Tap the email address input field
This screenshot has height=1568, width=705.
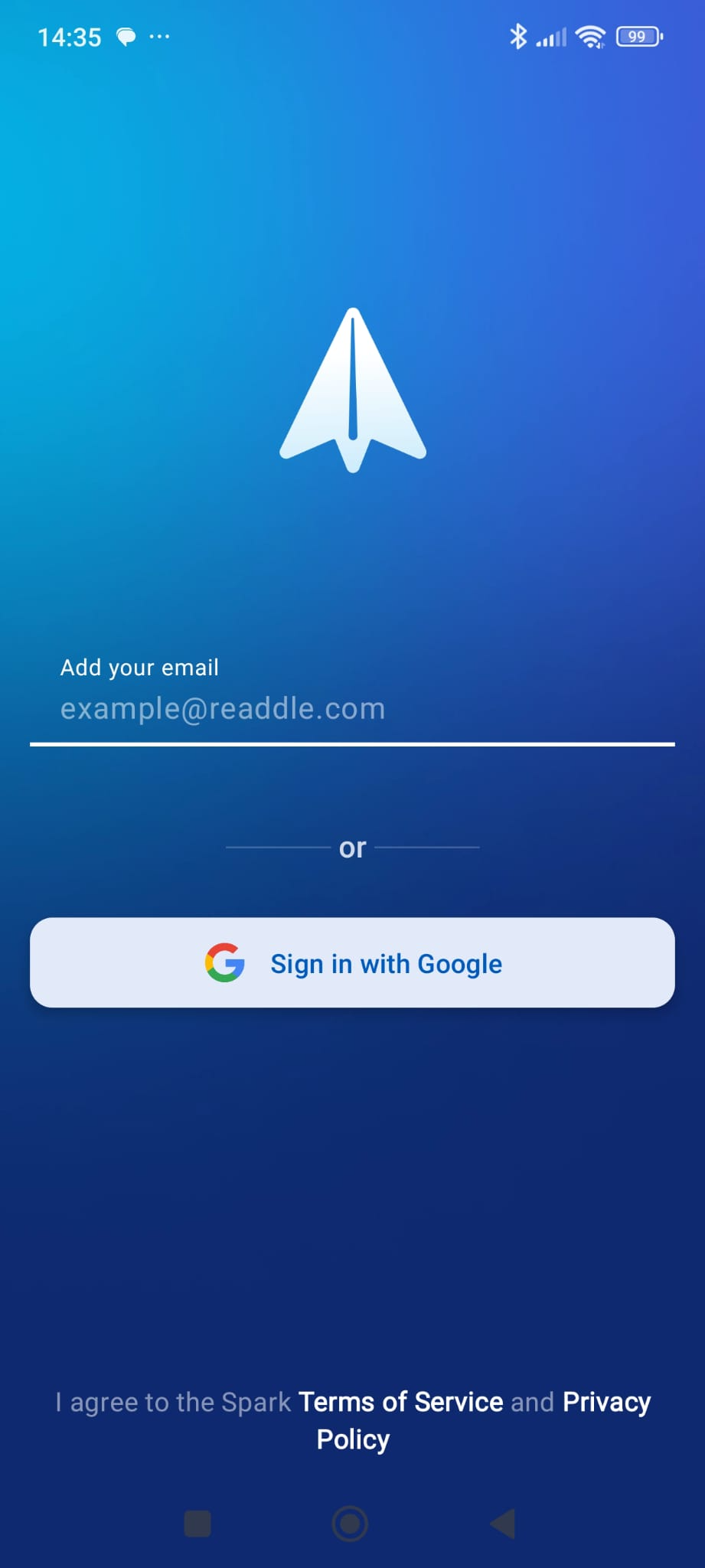pos(352,709)
